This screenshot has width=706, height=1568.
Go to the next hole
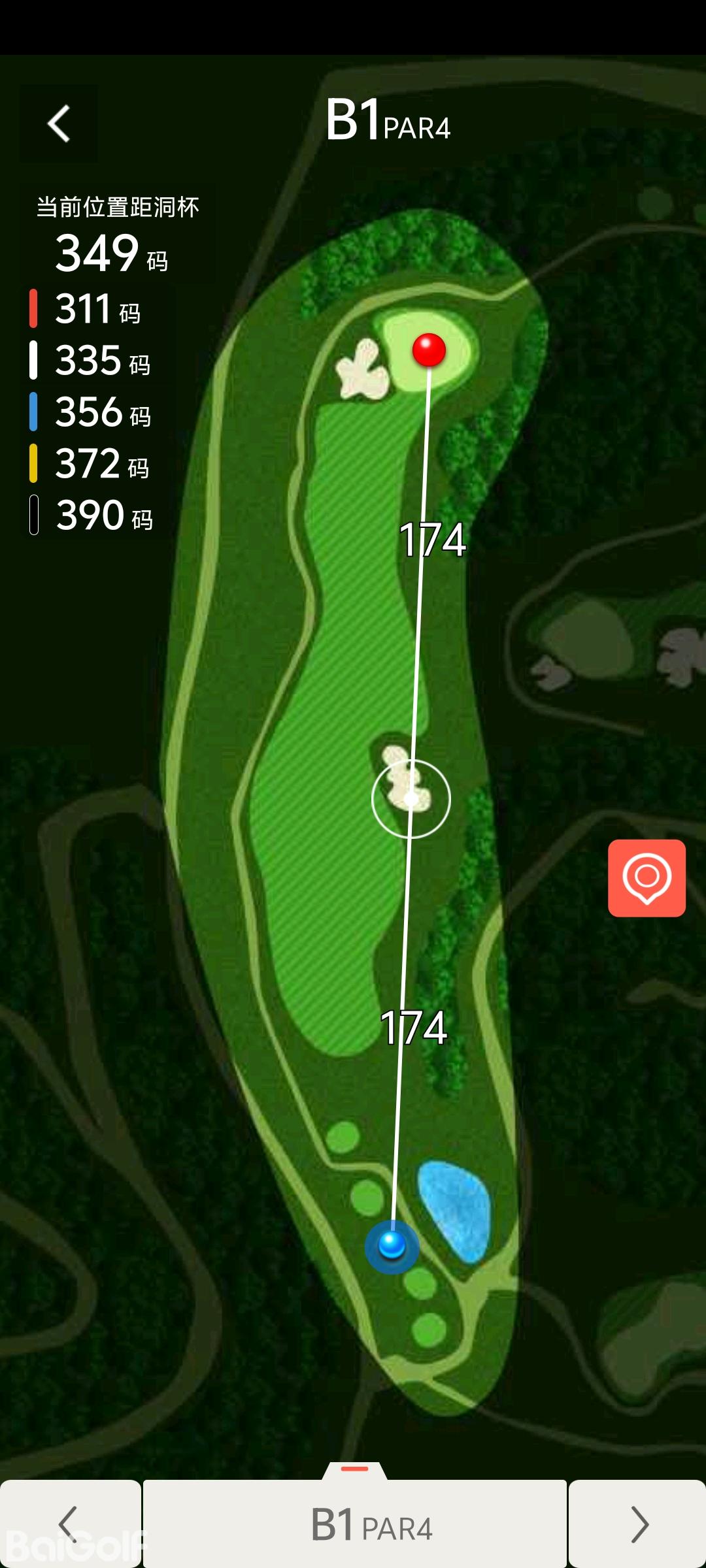coord(637,1524)
